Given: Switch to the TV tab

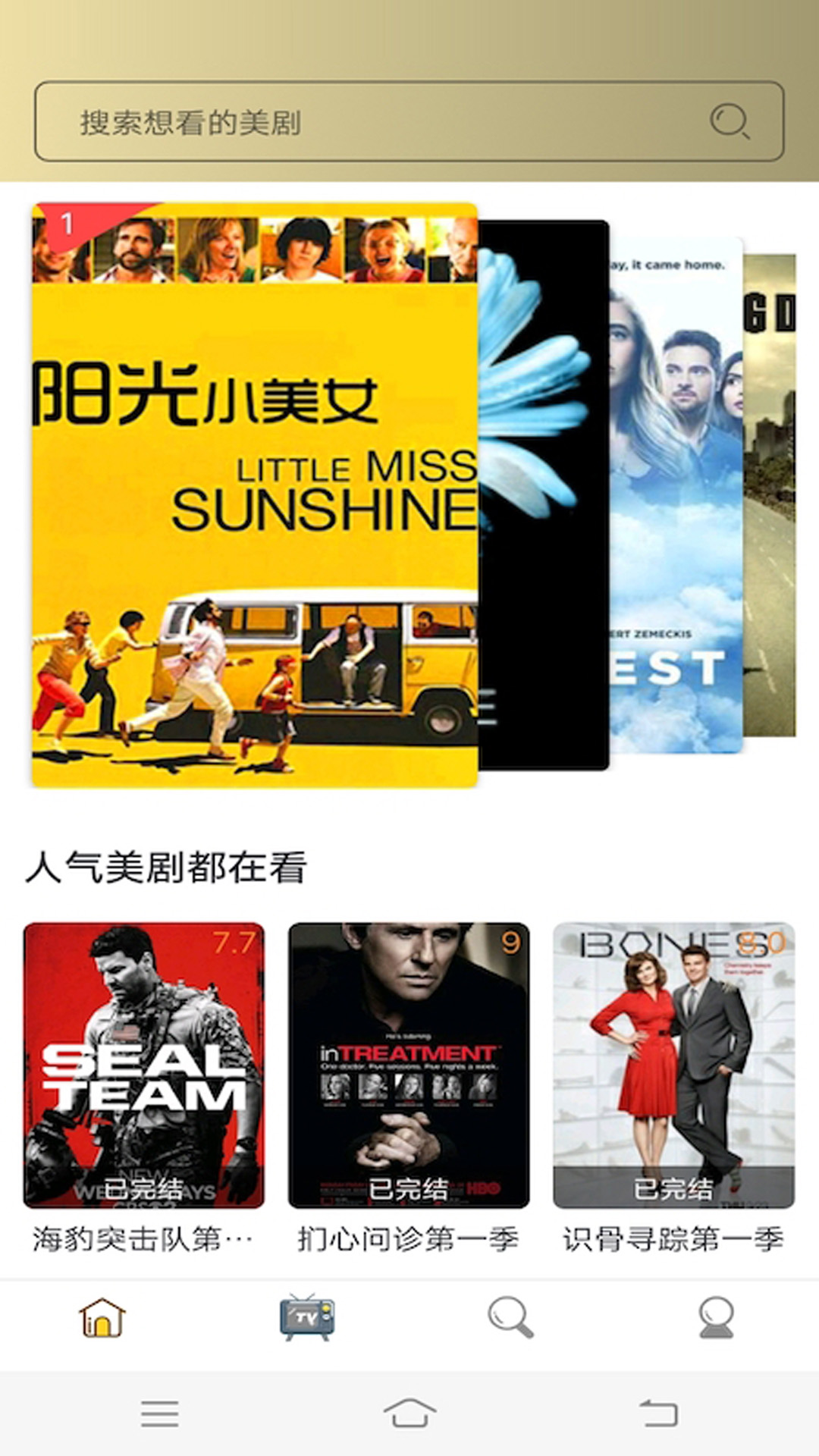Looking at the screenshot, I should (306, 1318).
